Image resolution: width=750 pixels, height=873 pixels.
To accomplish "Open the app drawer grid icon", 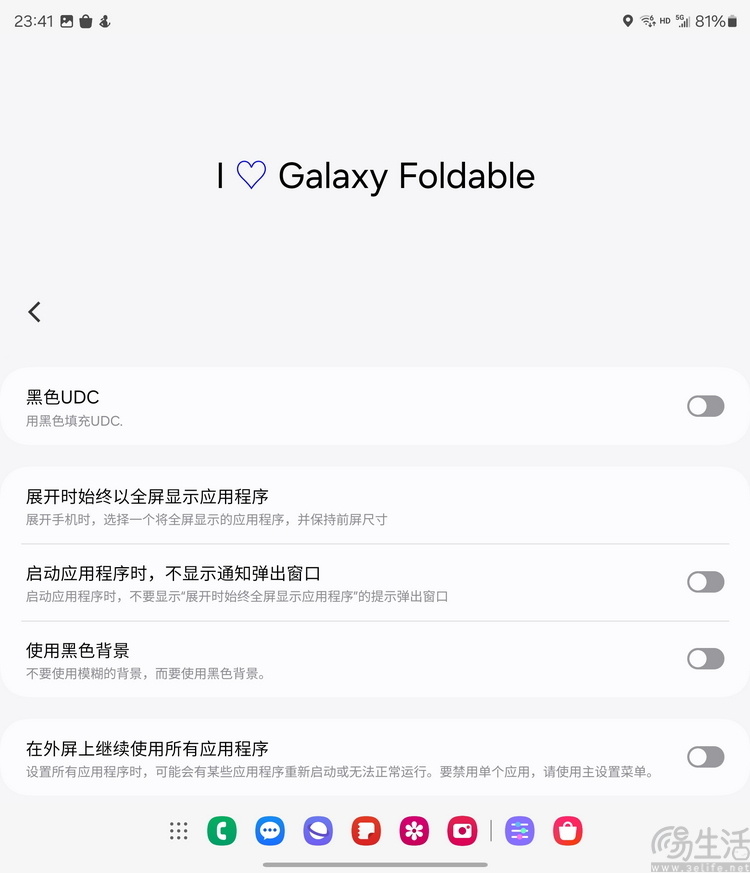I will pos(178,831).
